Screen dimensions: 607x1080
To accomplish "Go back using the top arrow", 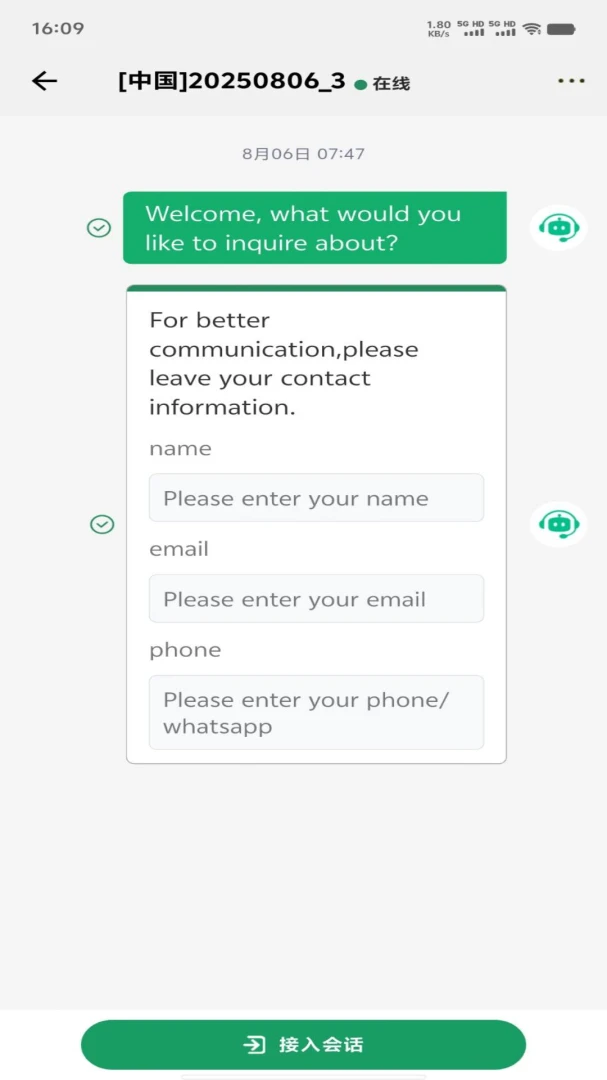I will 45,81.
